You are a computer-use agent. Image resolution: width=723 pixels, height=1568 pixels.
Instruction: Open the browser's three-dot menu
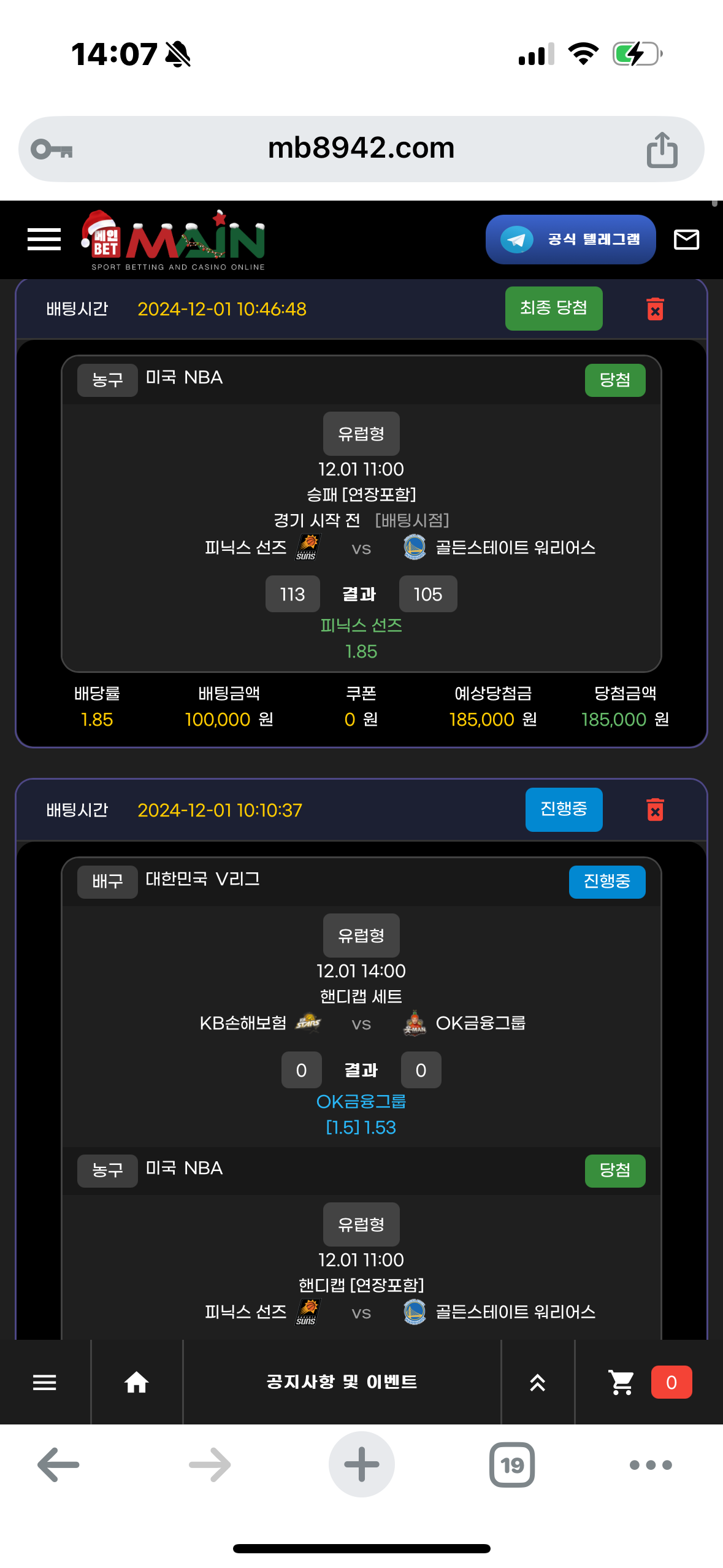pyautogui.click(x=651, y=1464)
